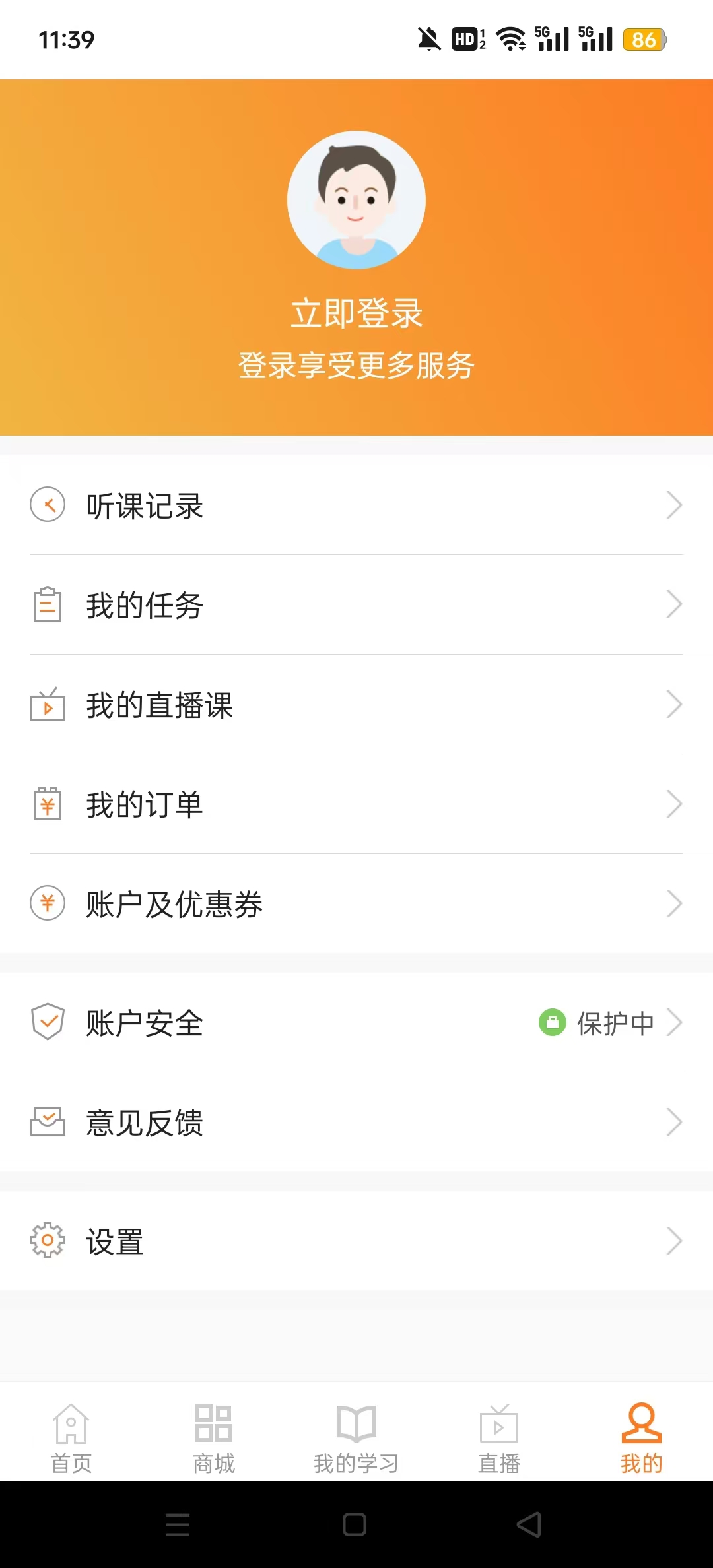The width and height of the screenshot is (713, 1568).
Task: Click the 意见反馈 mailbox icon
Action: tap(46, 1123)
